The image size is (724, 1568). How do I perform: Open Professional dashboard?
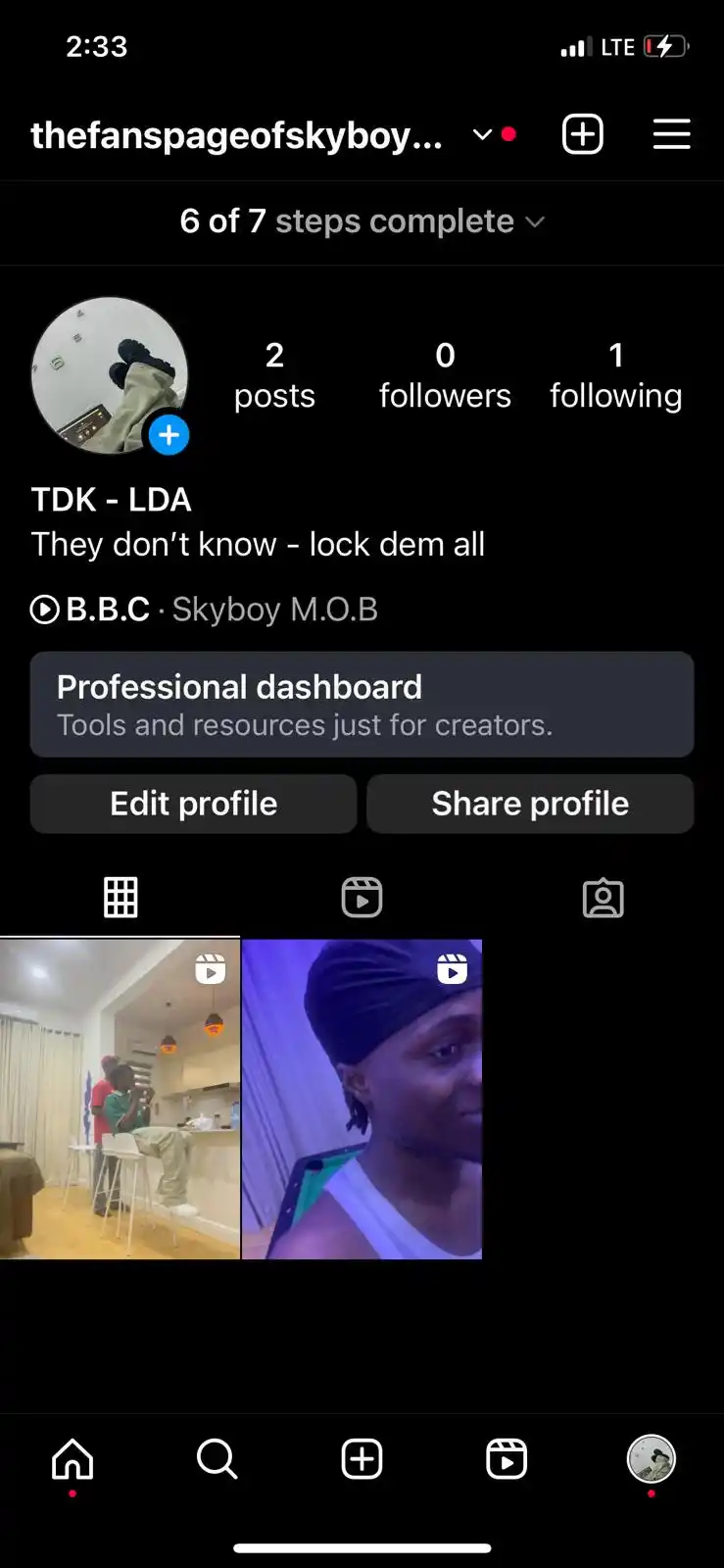click(362, 705)
